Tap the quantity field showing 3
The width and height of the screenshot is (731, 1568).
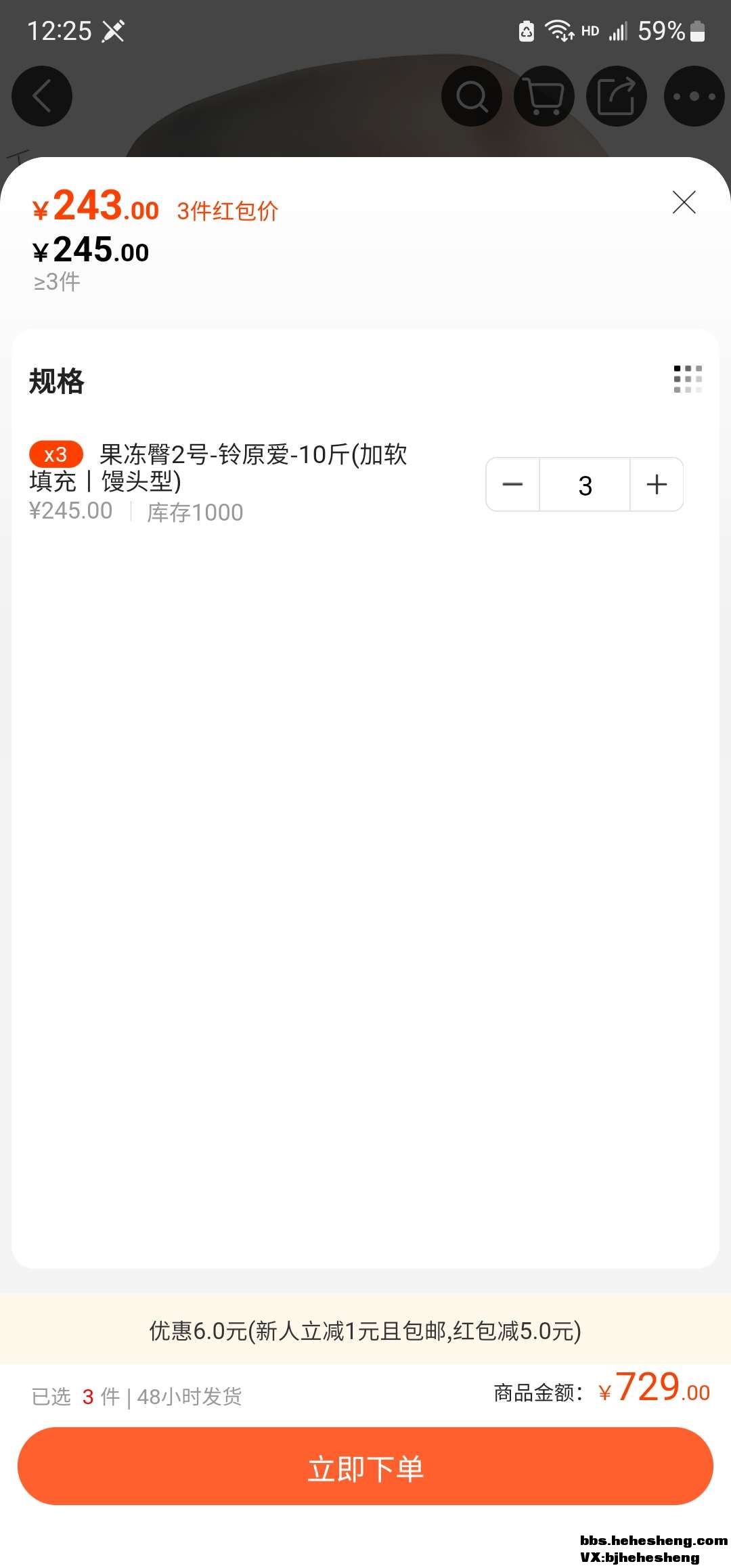tap(585, 485)
